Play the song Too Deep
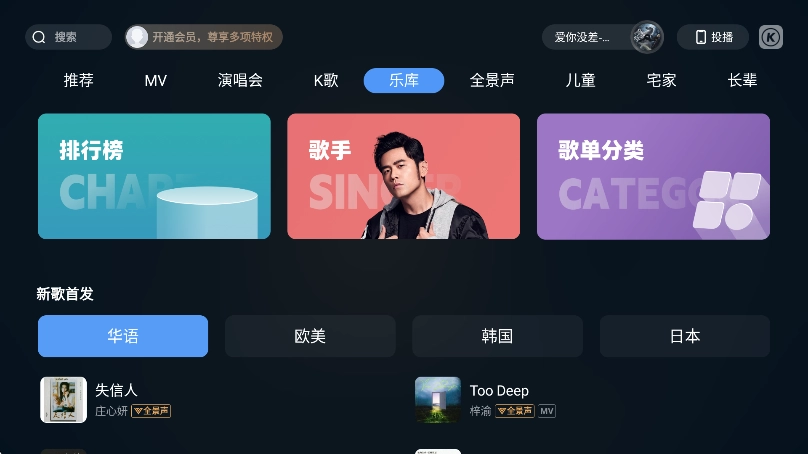 498,399
